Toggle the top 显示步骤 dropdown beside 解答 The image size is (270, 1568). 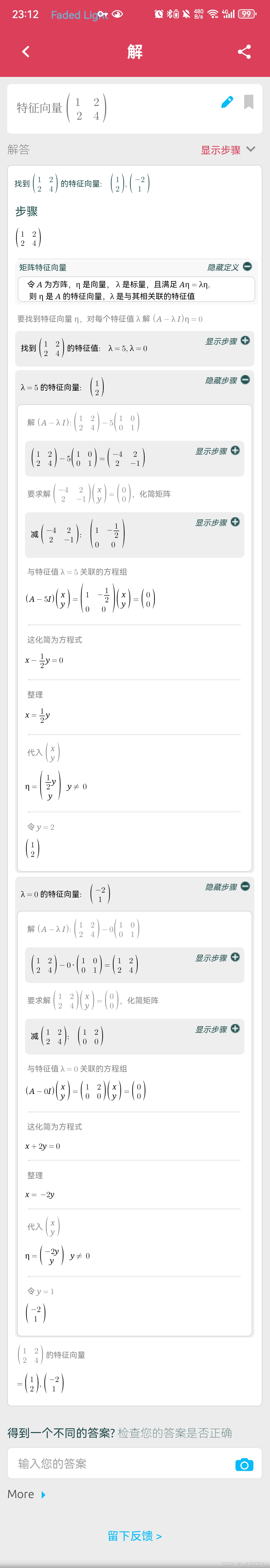(x=228, y=150)
